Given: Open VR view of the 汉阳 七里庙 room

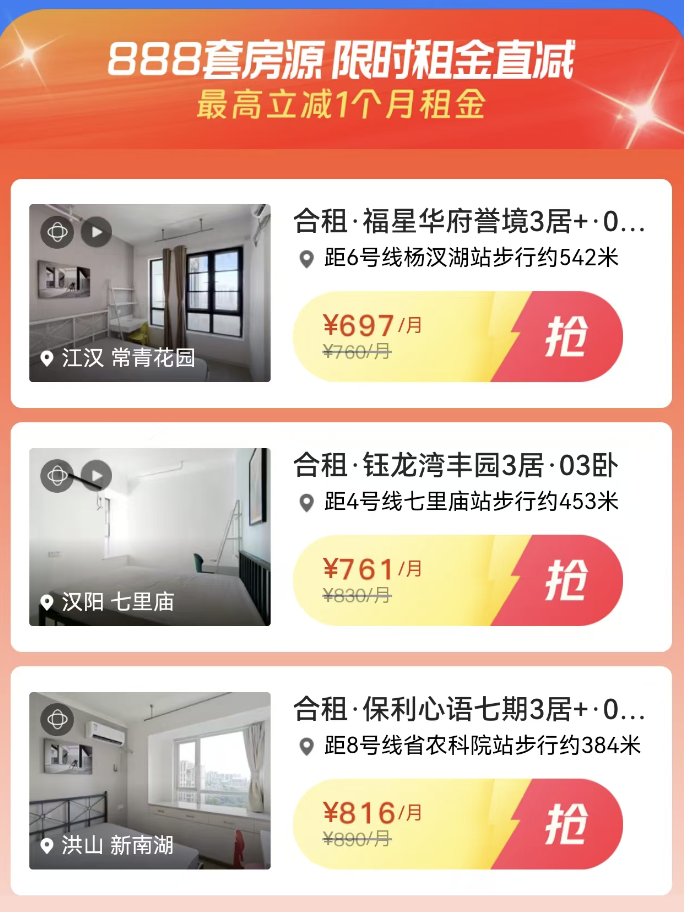Looking at the screenshot, I should [58, 476].
